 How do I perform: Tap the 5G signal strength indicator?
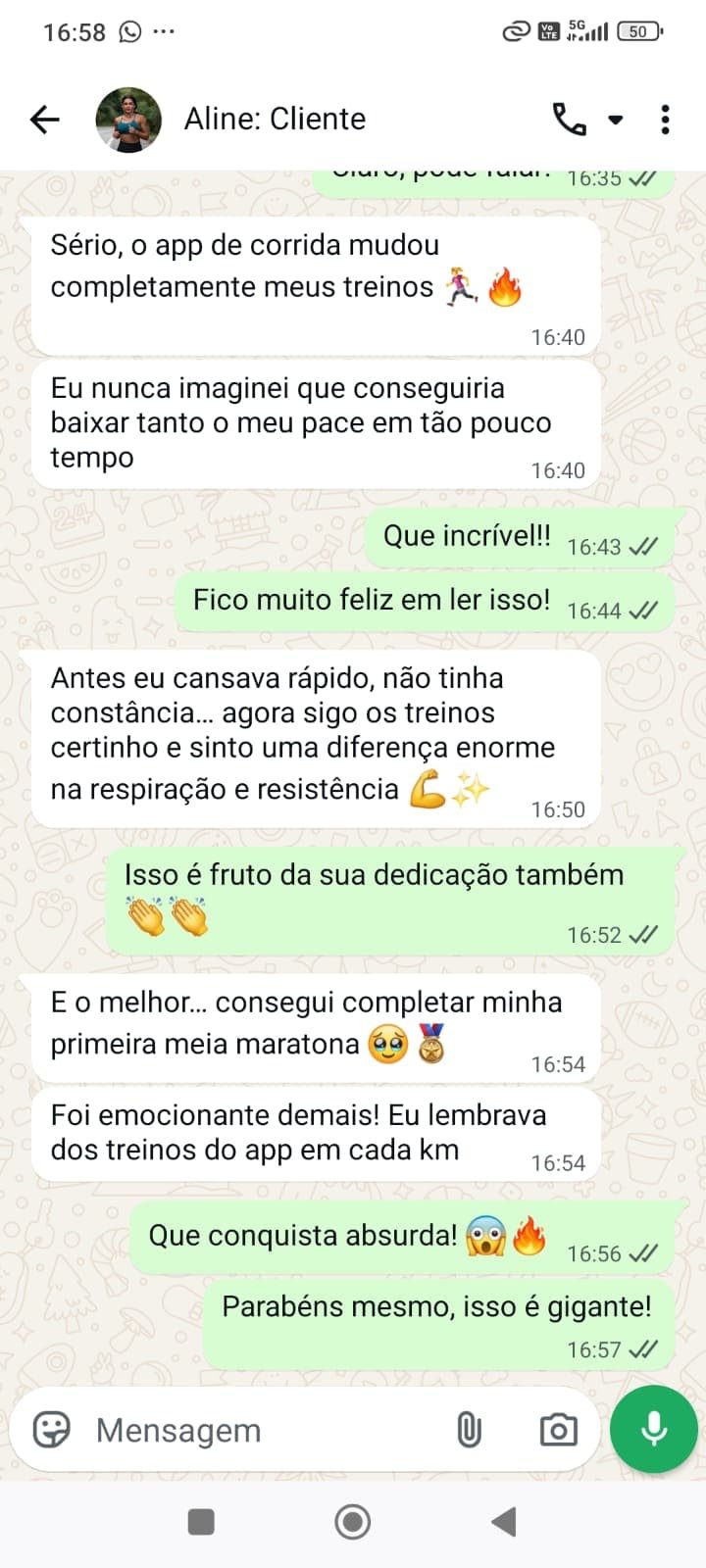coord(589,30)
